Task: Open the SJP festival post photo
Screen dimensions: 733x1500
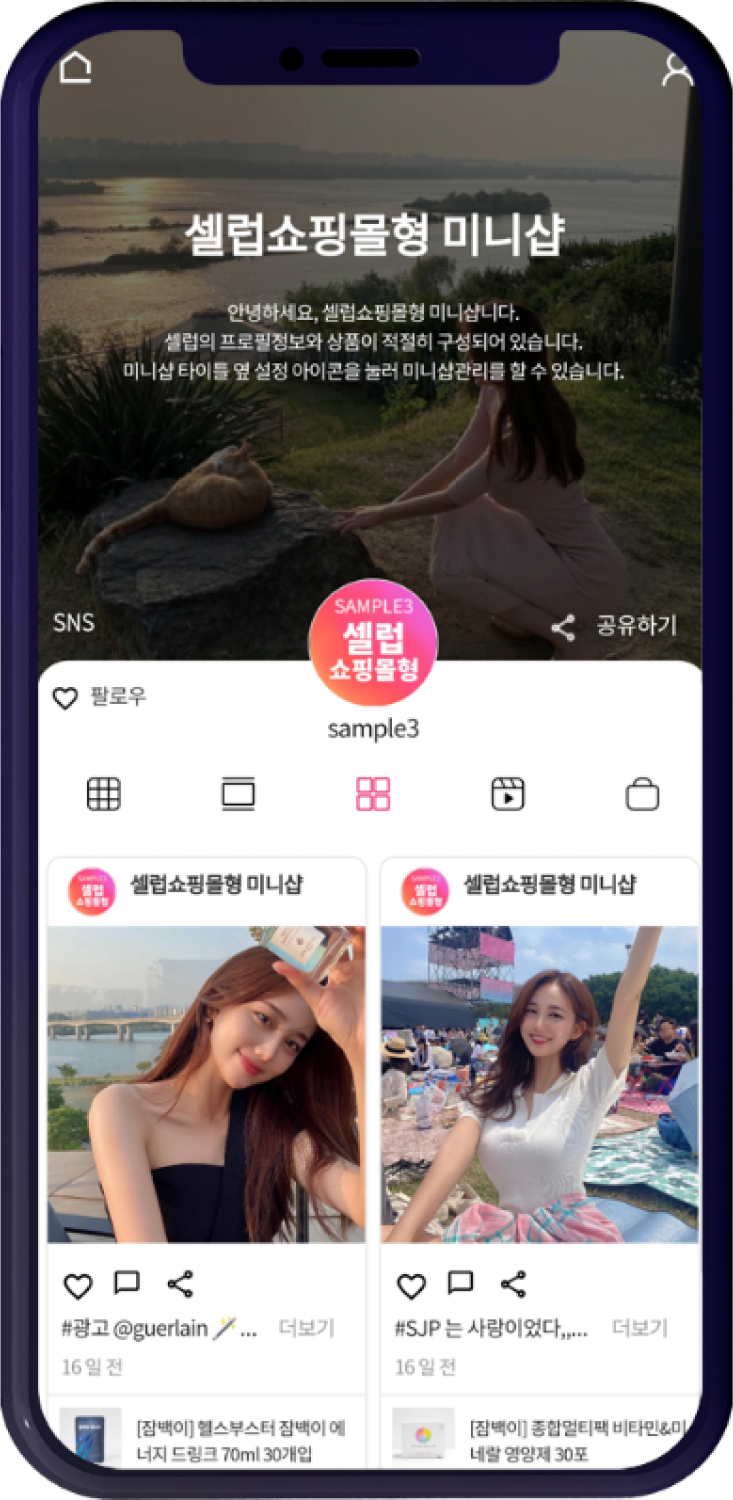Action: (539, 1084)
